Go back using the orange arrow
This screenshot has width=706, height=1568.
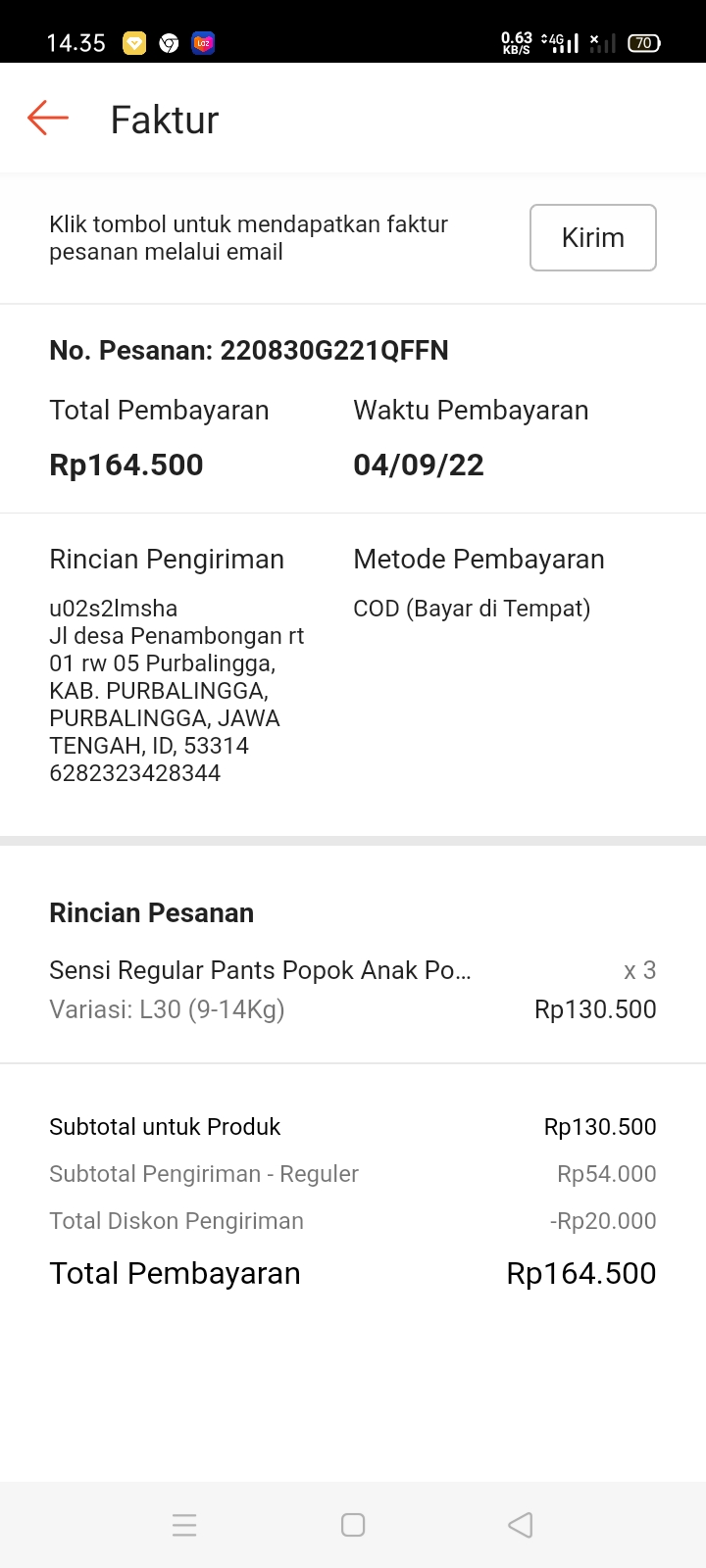point(48,119)
